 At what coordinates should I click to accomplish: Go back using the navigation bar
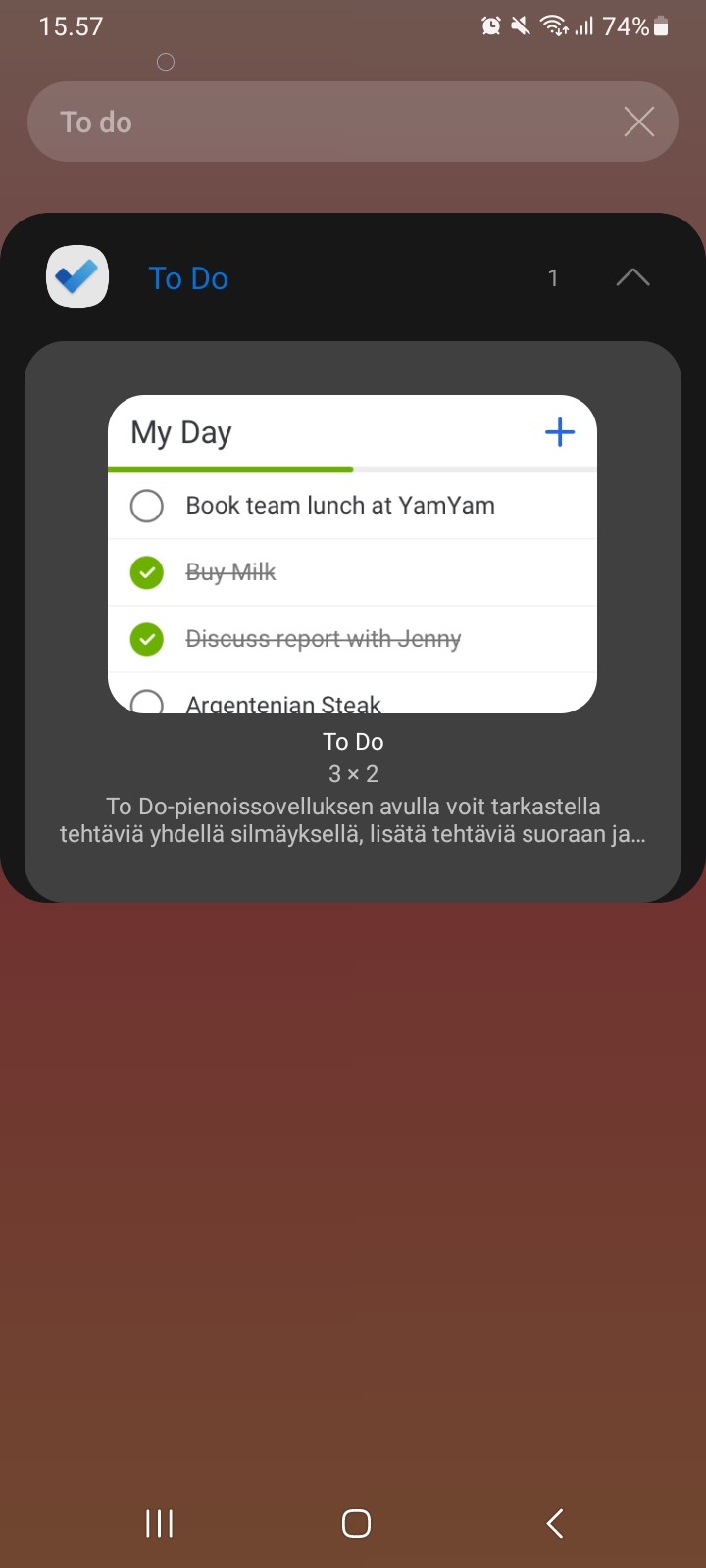coord(555,1523)
